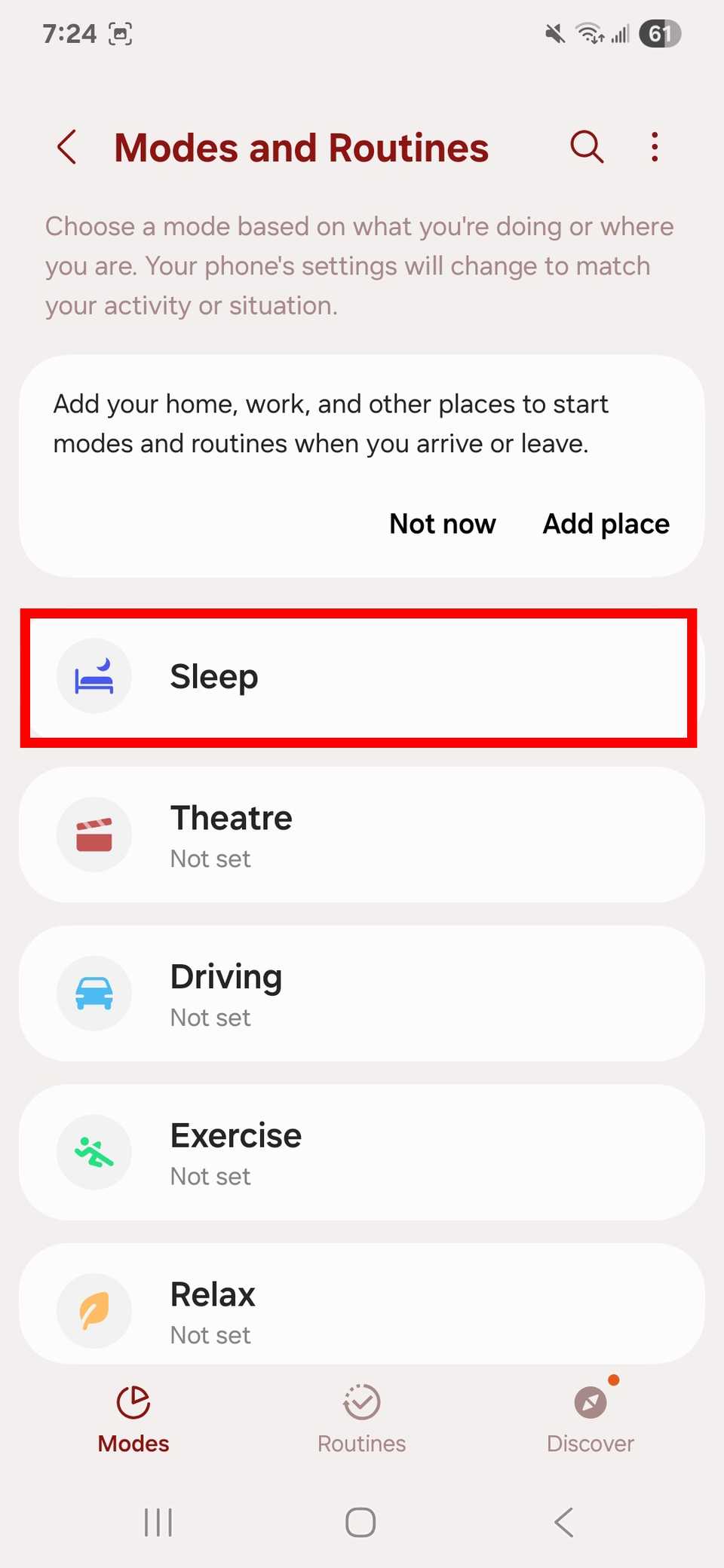
Task: Select the Modes tab
Action: click(133, 1417)
